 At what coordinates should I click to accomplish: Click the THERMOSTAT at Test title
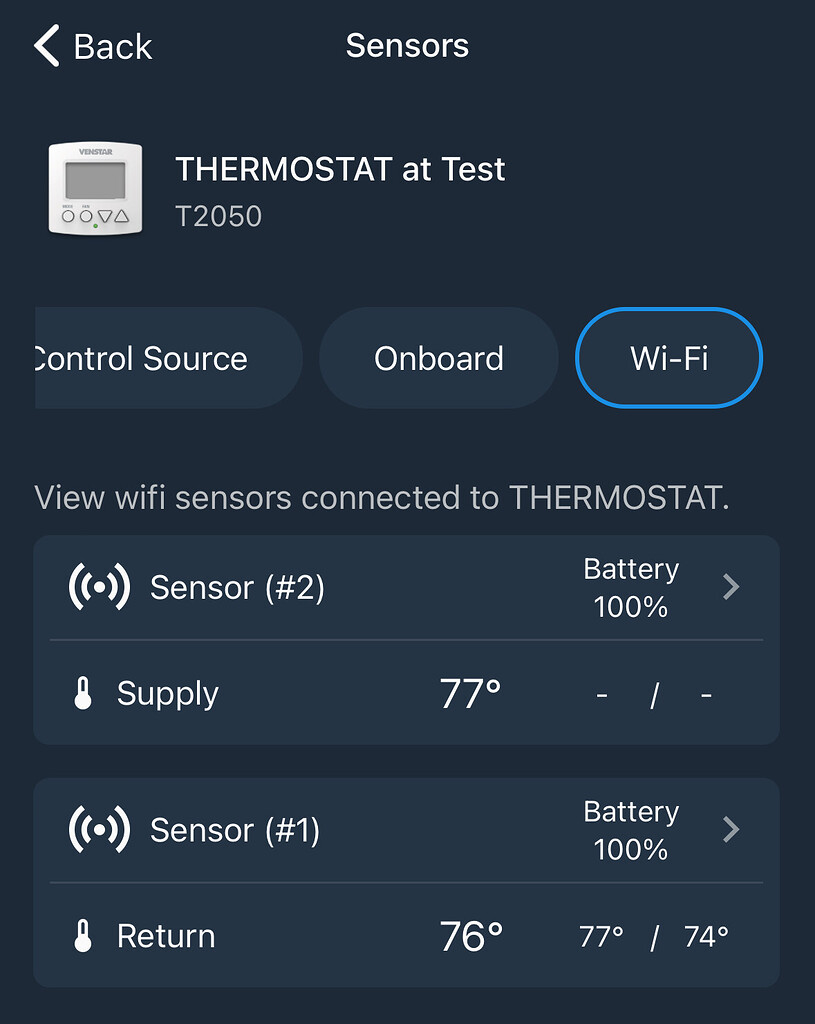click(x=341, y=170)
